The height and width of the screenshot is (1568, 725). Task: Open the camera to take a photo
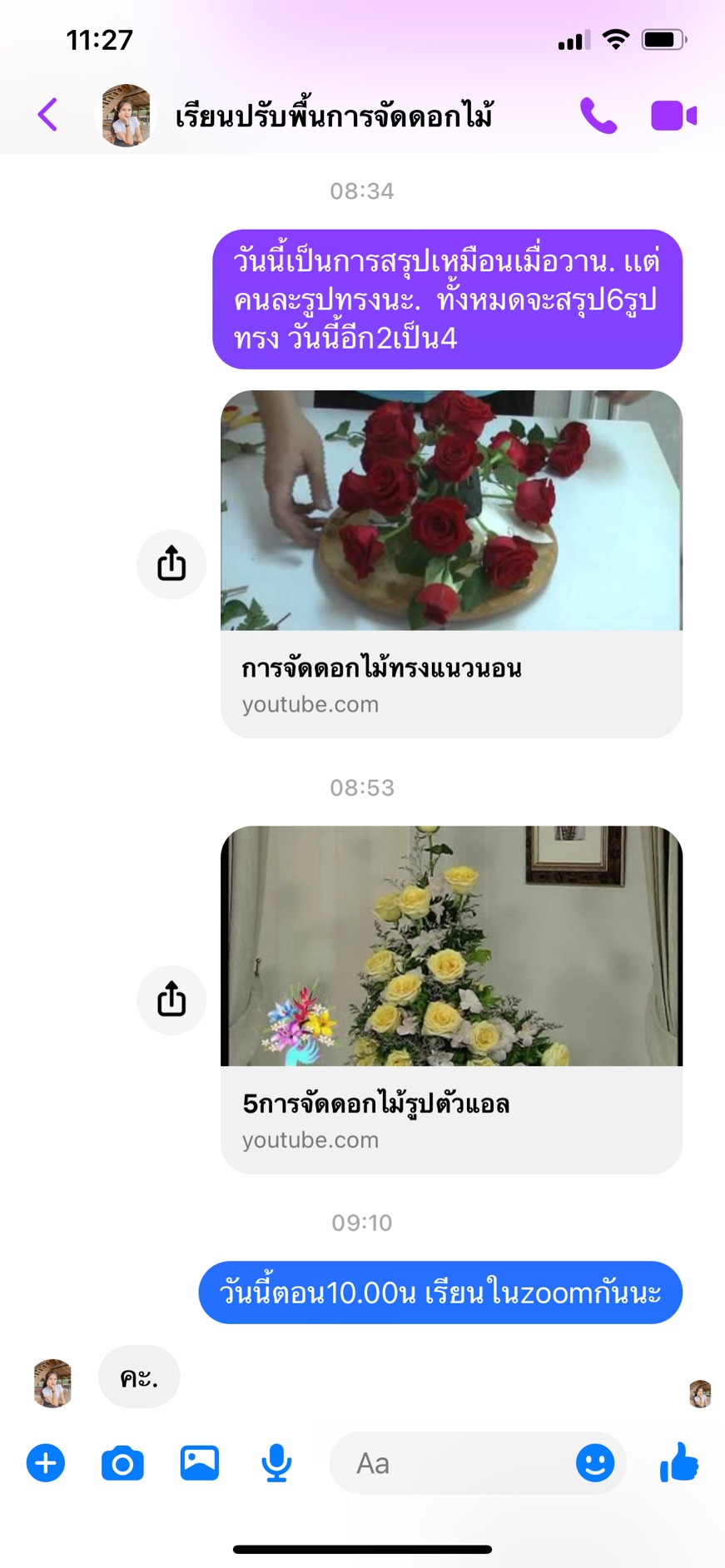[122, 1463]
